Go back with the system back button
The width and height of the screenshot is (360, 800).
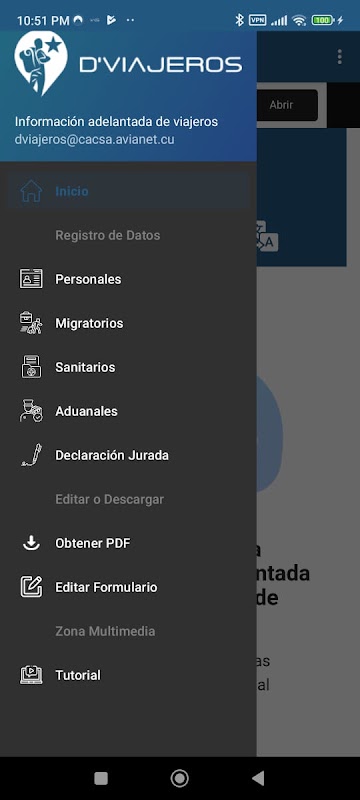coord(259,778)
